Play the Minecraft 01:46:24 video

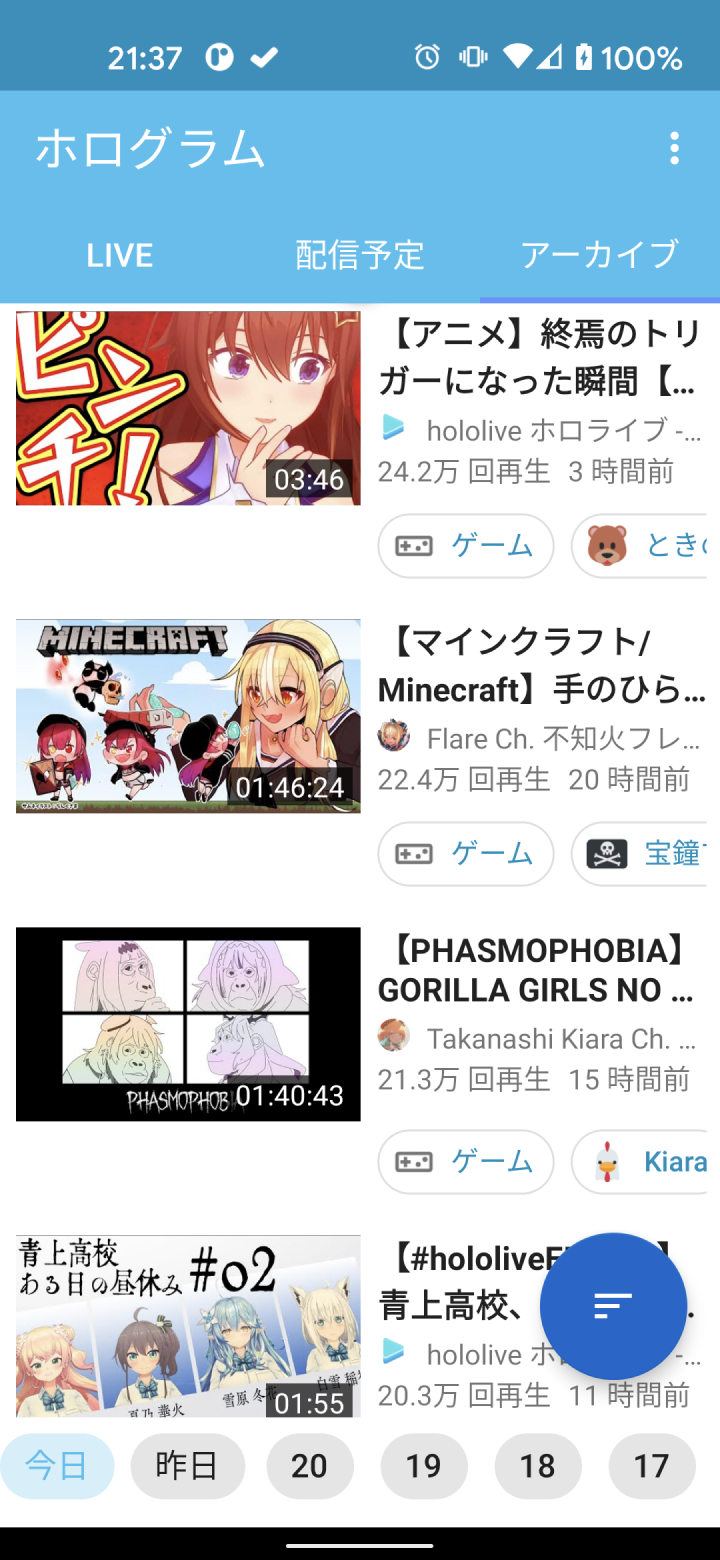[188, 716]
